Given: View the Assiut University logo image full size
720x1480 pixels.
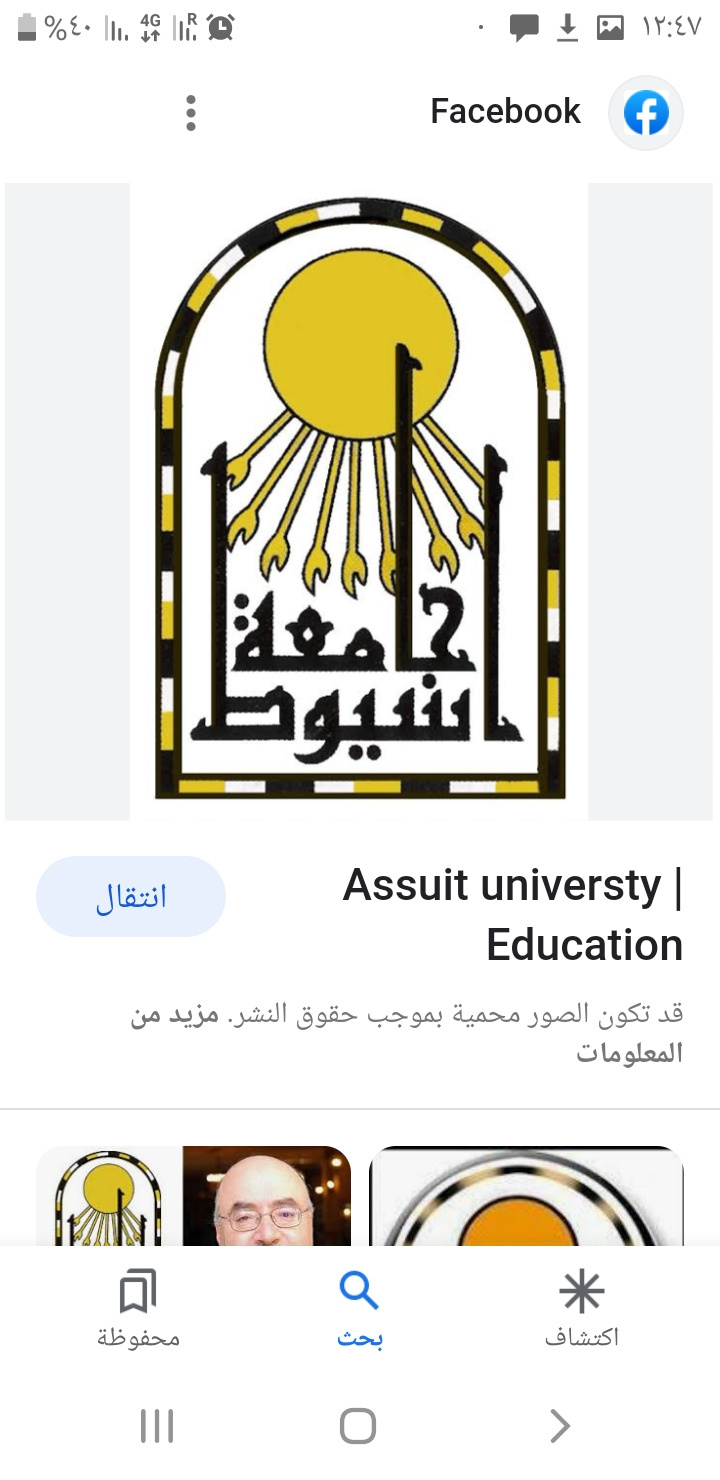Looking at the screenshot, I should tap(359, 501).
